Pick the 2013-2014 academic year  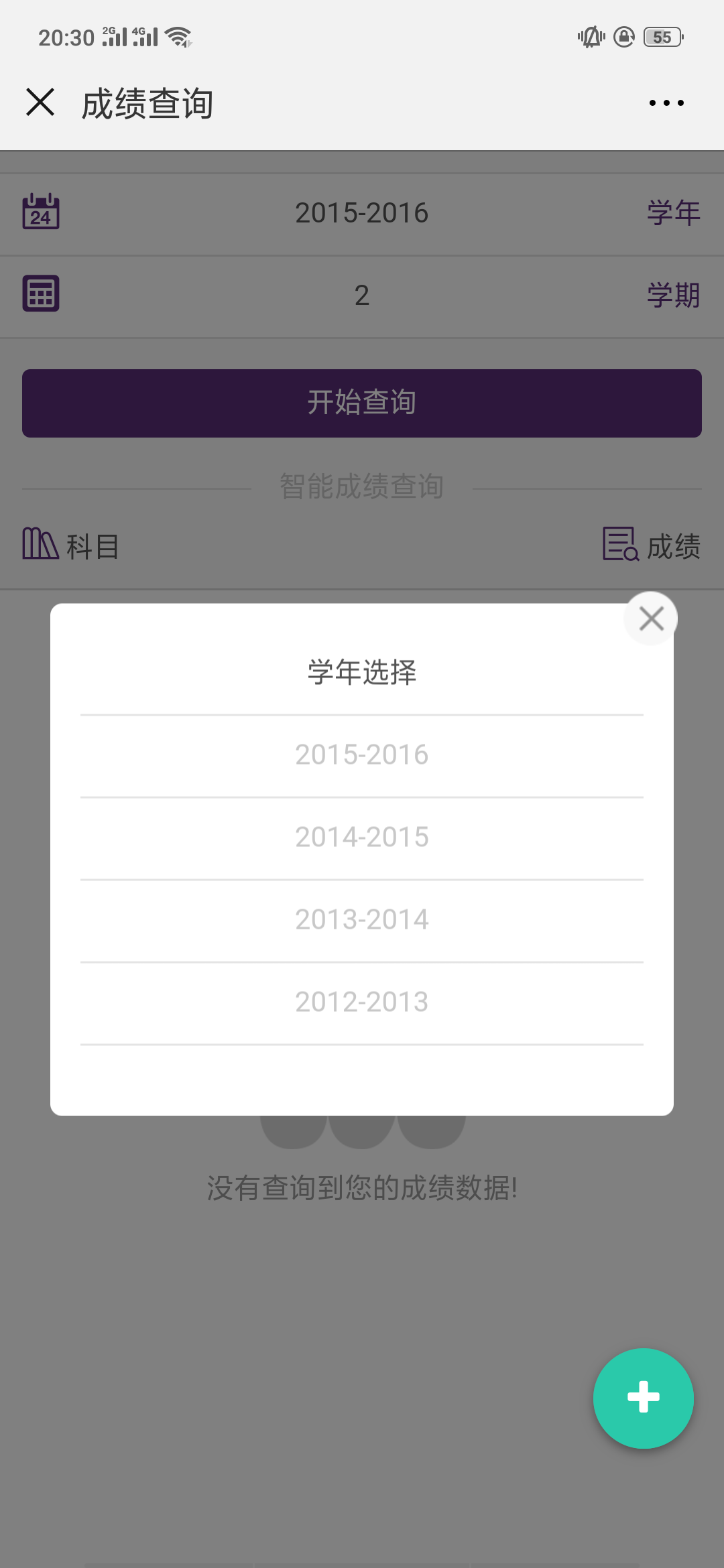point(362,920)
